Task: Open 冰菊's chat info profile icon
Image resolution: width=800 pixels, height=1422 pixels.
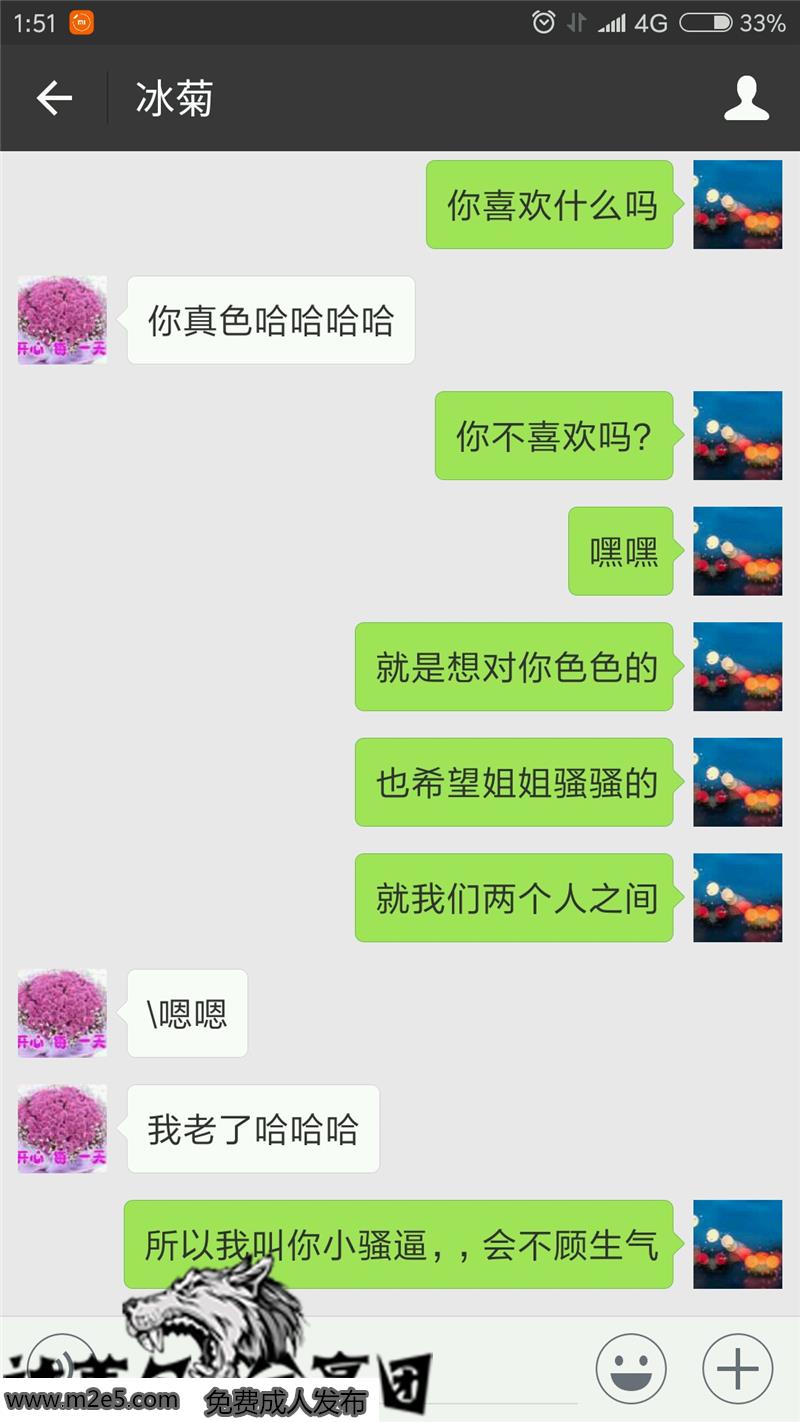Action: (x=746, y=98)
